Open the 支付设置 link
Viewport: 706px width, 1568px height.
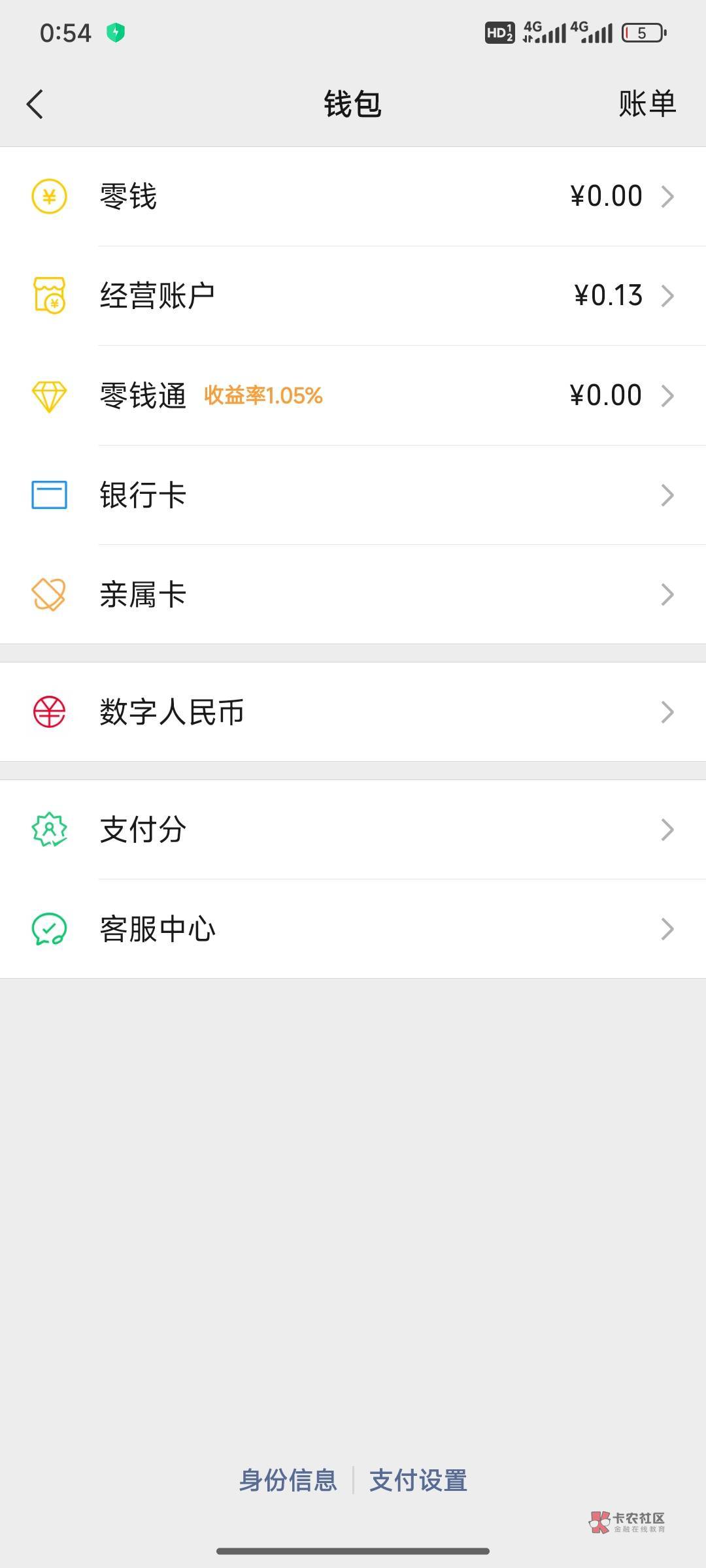(418, 1480)
